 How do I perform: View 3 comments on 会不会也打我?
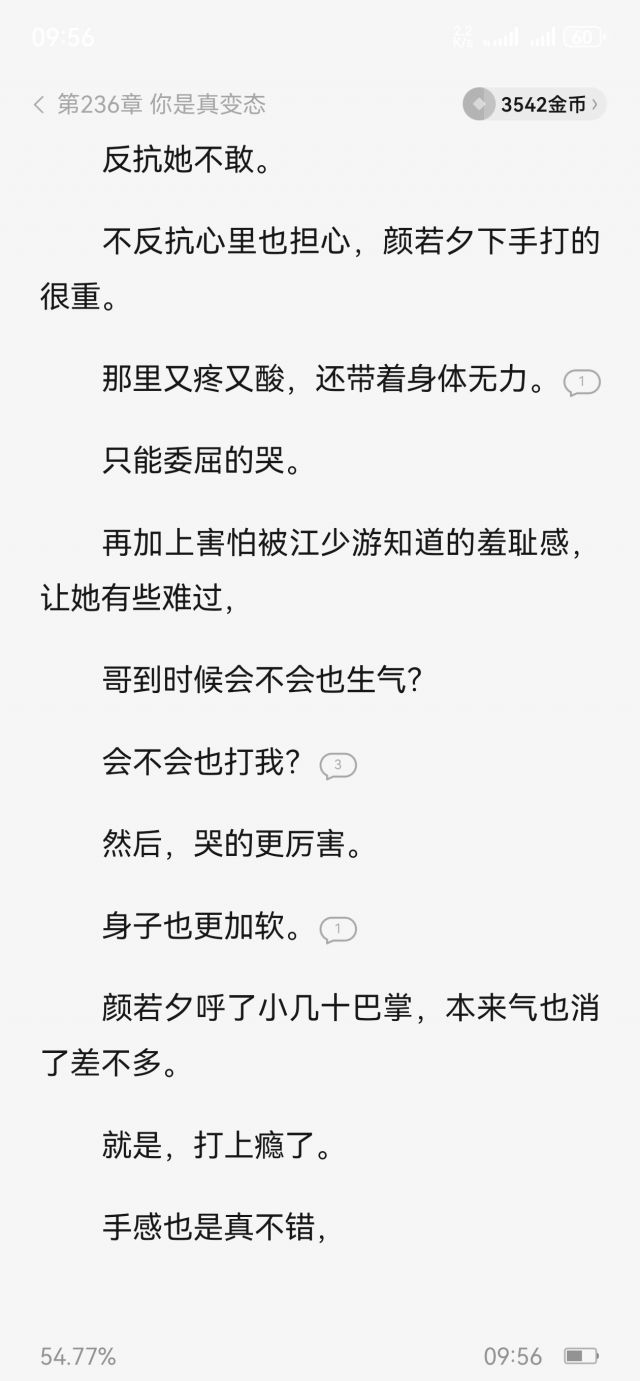point(338,766)
